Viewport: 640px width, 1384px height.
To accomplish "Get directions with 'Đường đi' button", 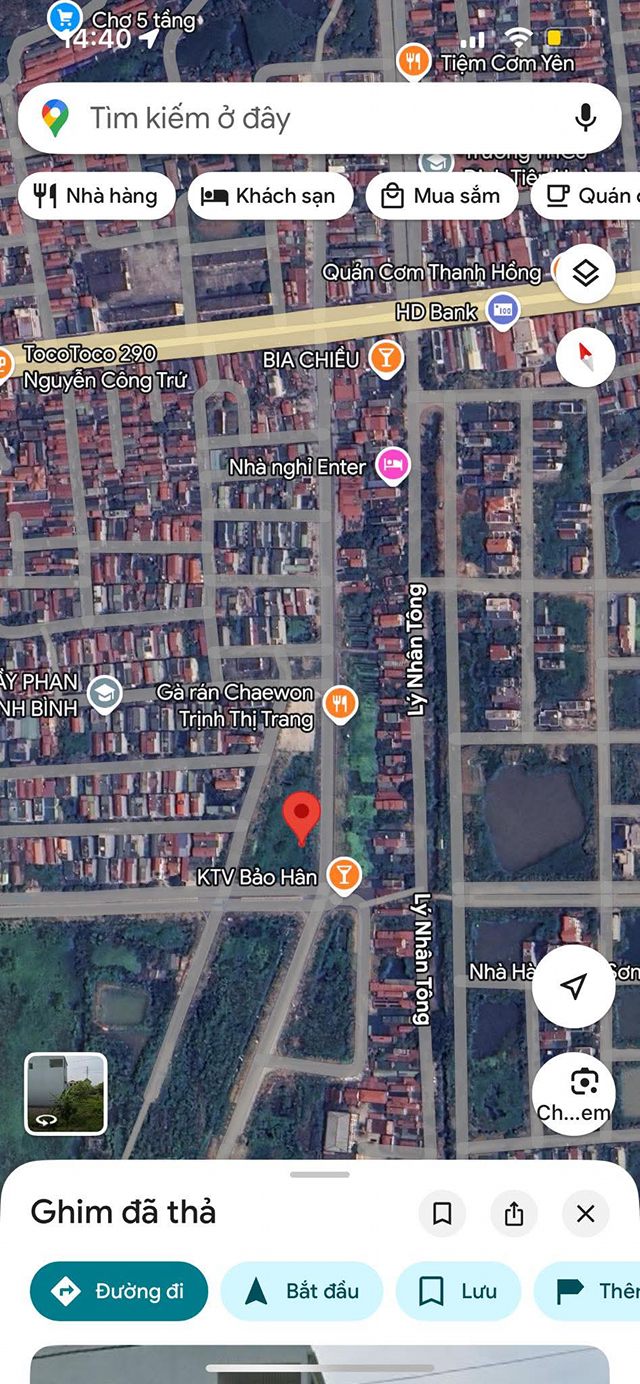I will click(119, 1291).
